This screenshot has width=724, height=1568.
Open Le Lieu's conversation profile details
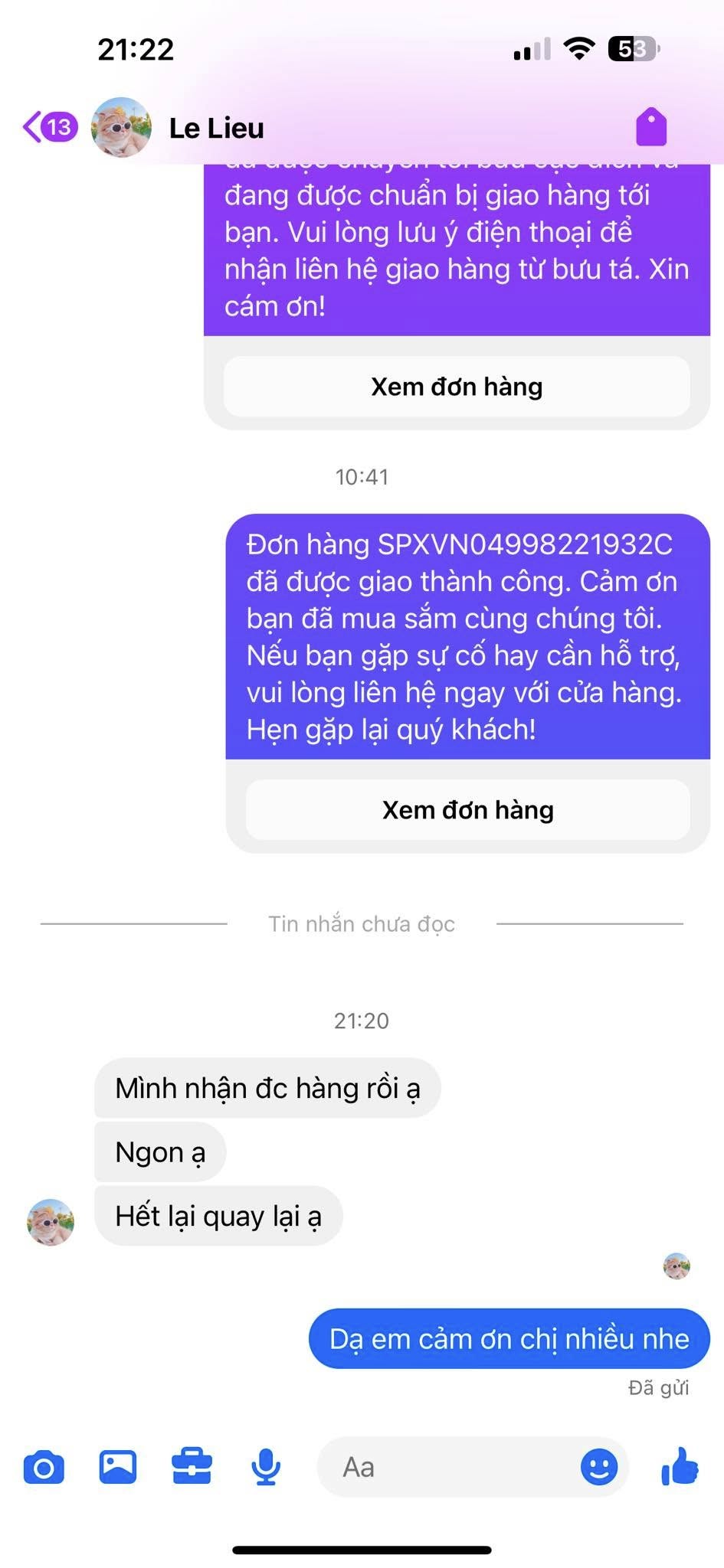click(216, 129)
